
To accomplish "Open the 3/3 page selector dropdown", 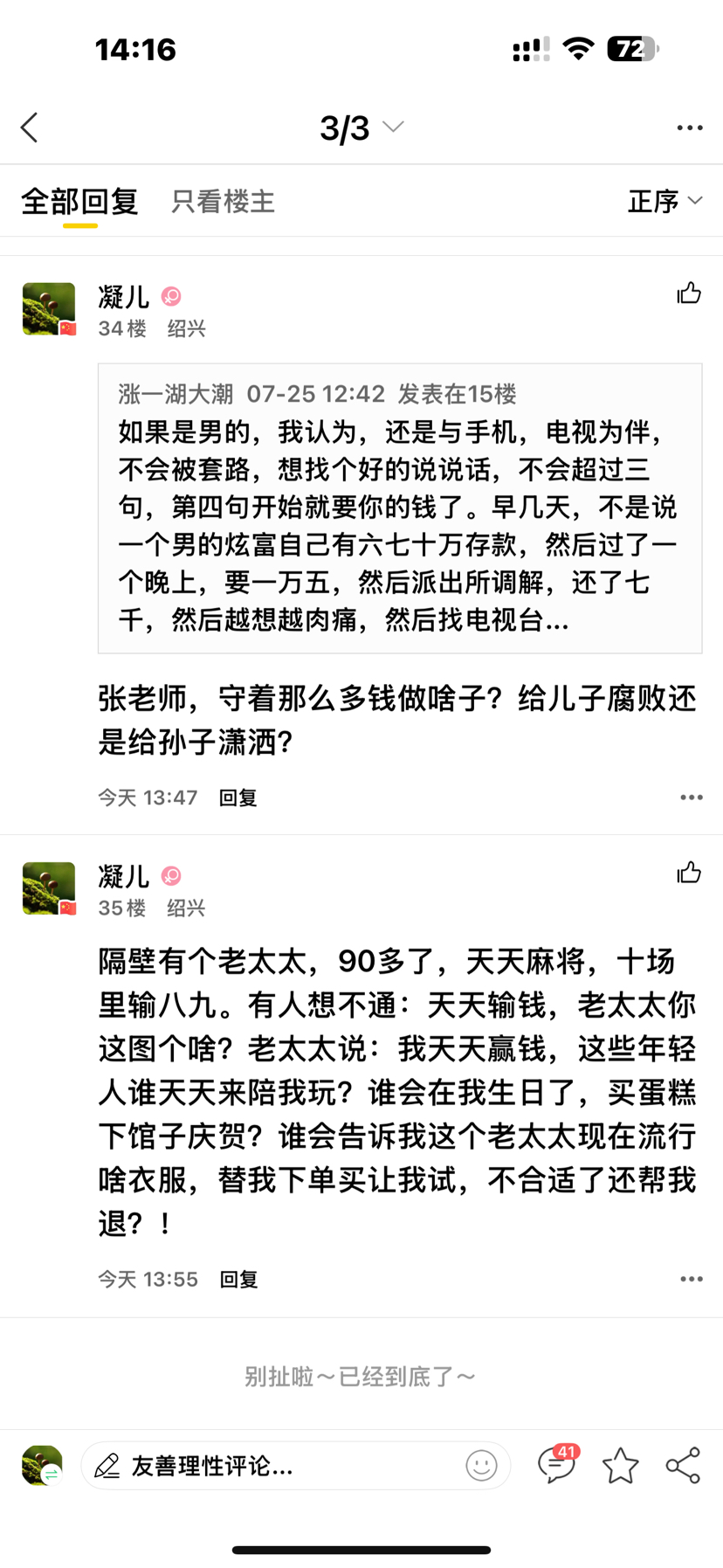I will 361,128.
